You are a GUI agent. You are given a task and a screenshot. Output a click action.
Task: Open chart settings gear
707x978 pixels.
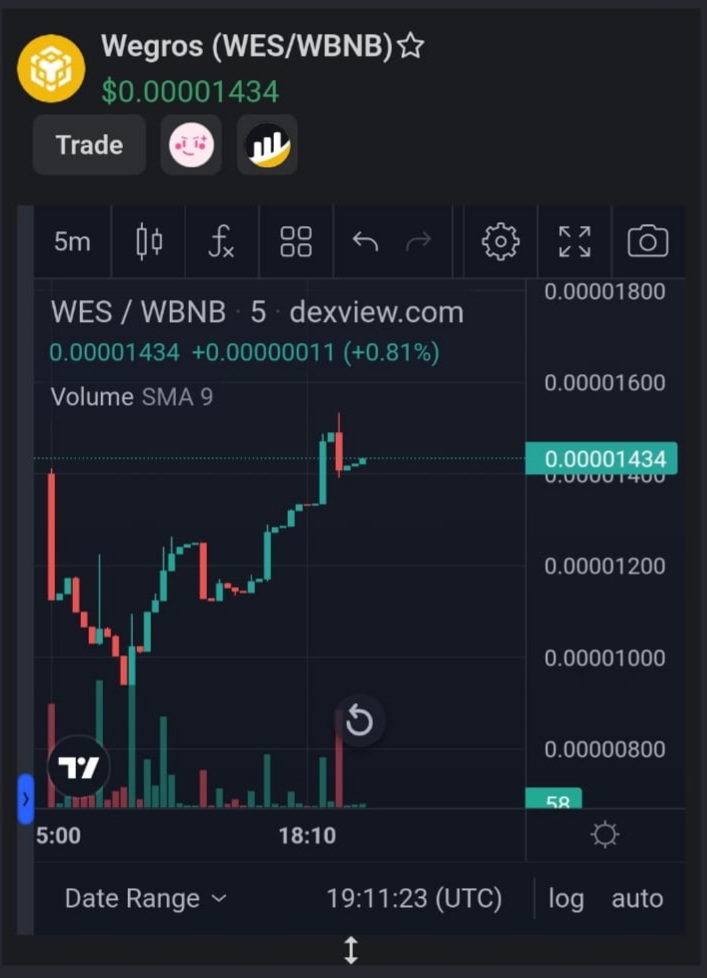500,242
